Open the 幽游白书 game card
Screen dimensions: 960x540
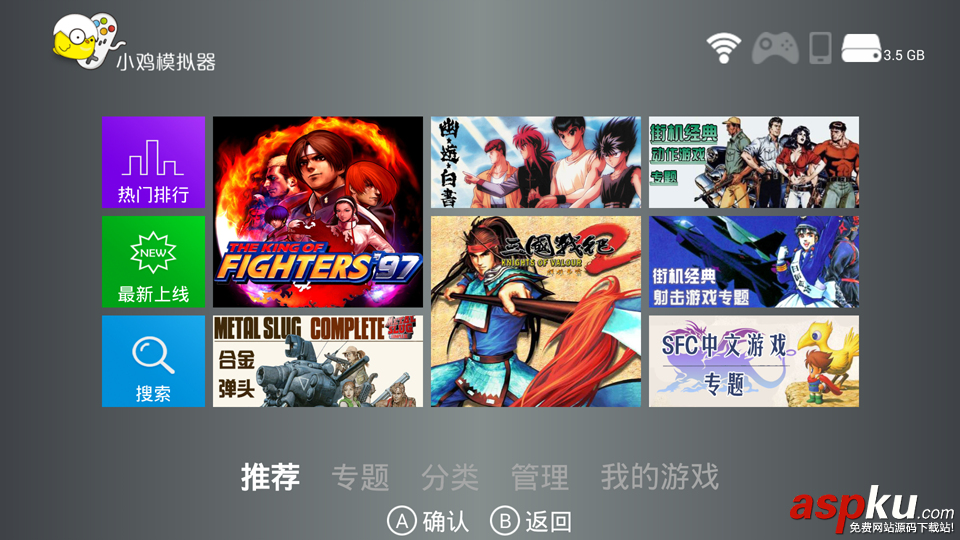point(536,162)
